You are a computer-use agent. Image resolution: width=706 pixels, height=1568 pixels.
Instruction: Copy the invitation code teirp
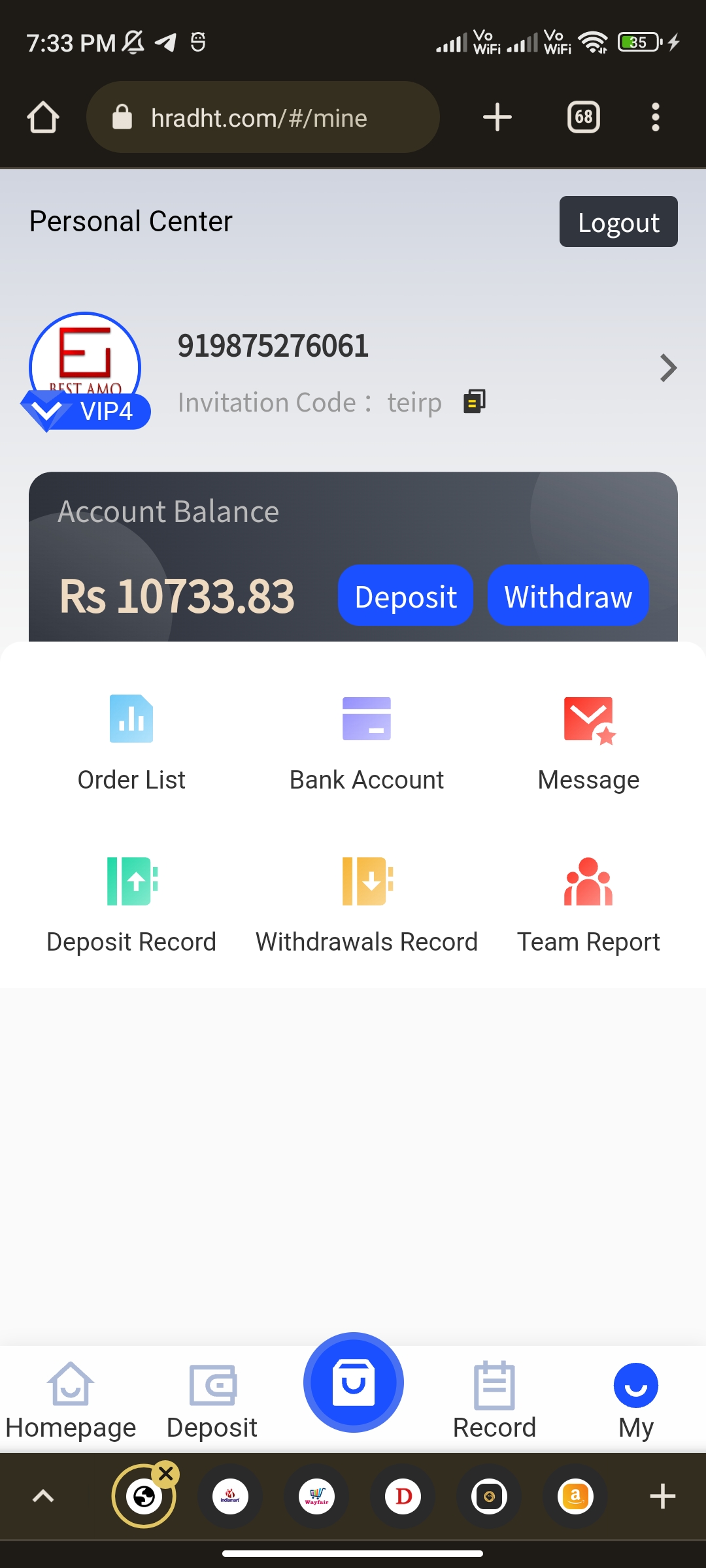[474, 401]
